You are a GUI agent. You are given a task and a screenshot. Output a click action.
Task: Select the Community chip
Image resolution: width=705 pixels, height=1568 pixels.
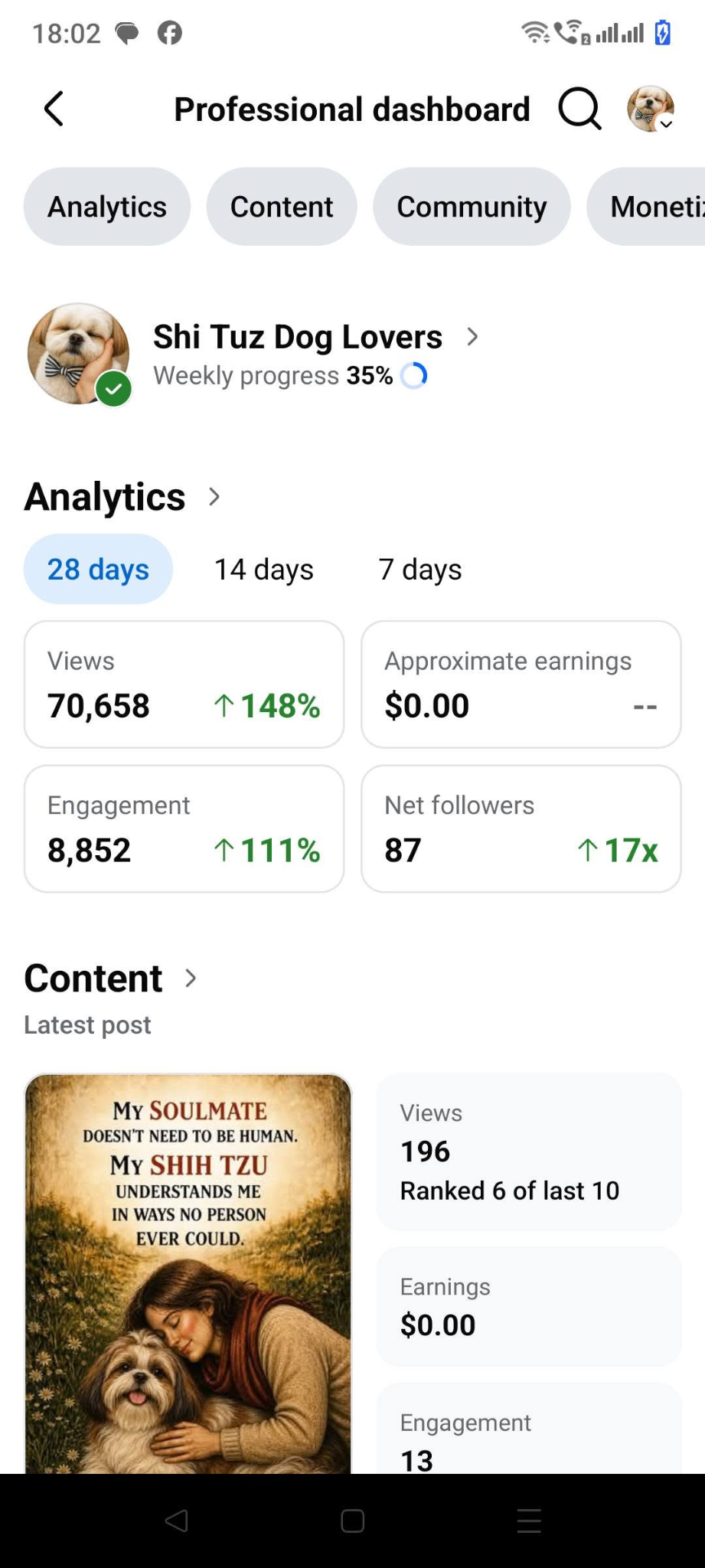(472, 207)
